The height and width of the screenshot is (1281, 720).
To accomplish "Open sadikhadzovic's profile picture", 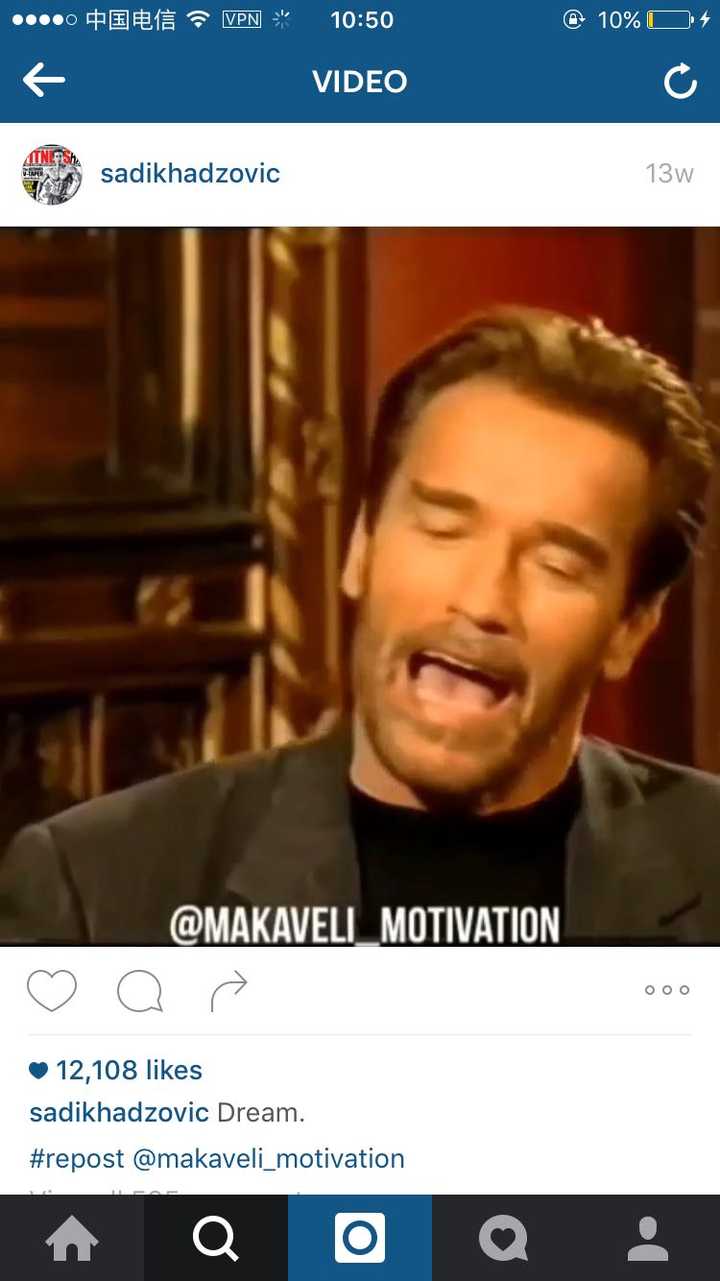I will [x=52, y=174].
